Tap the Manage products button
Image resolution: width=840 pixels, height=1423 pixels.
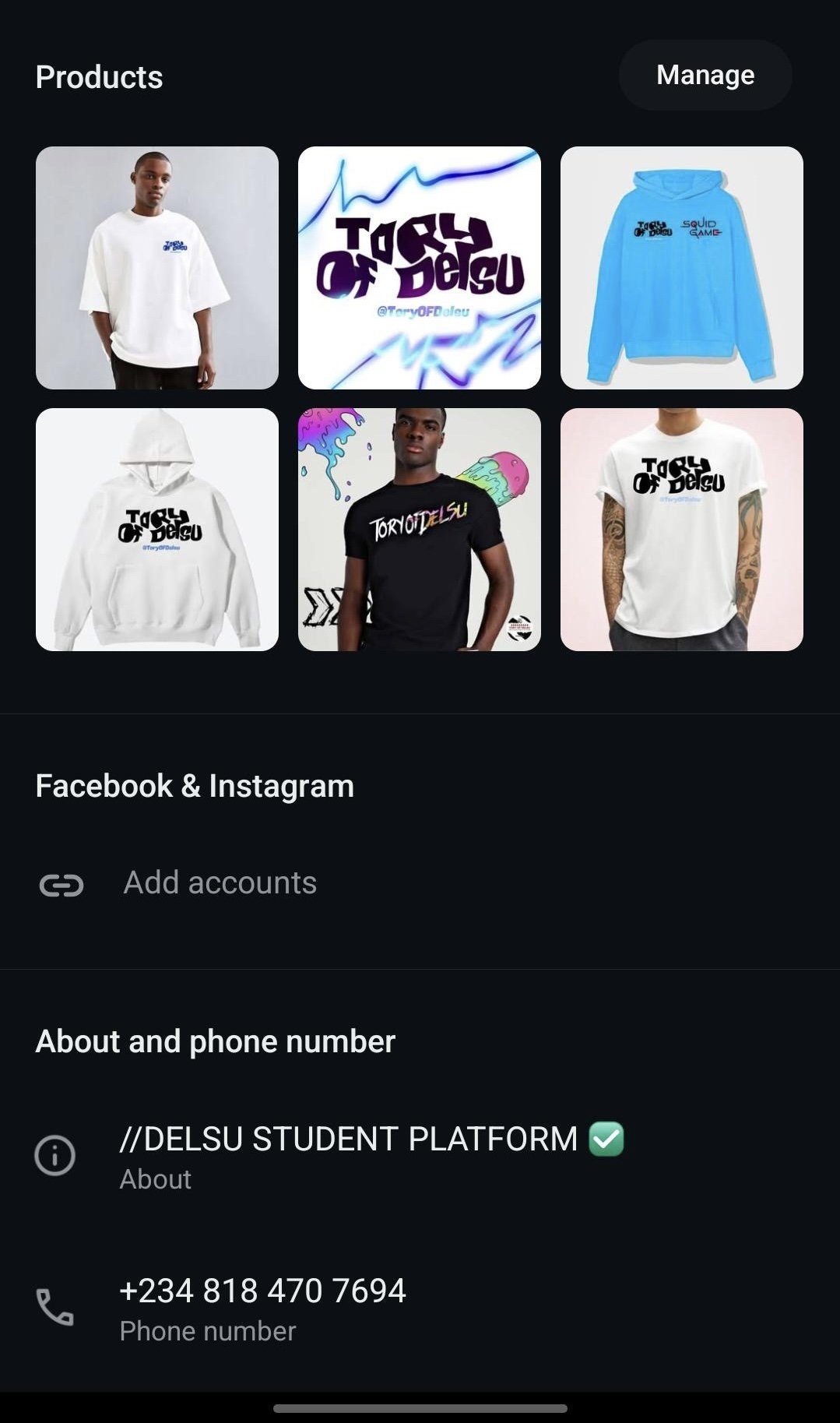[x=705, y=76]
